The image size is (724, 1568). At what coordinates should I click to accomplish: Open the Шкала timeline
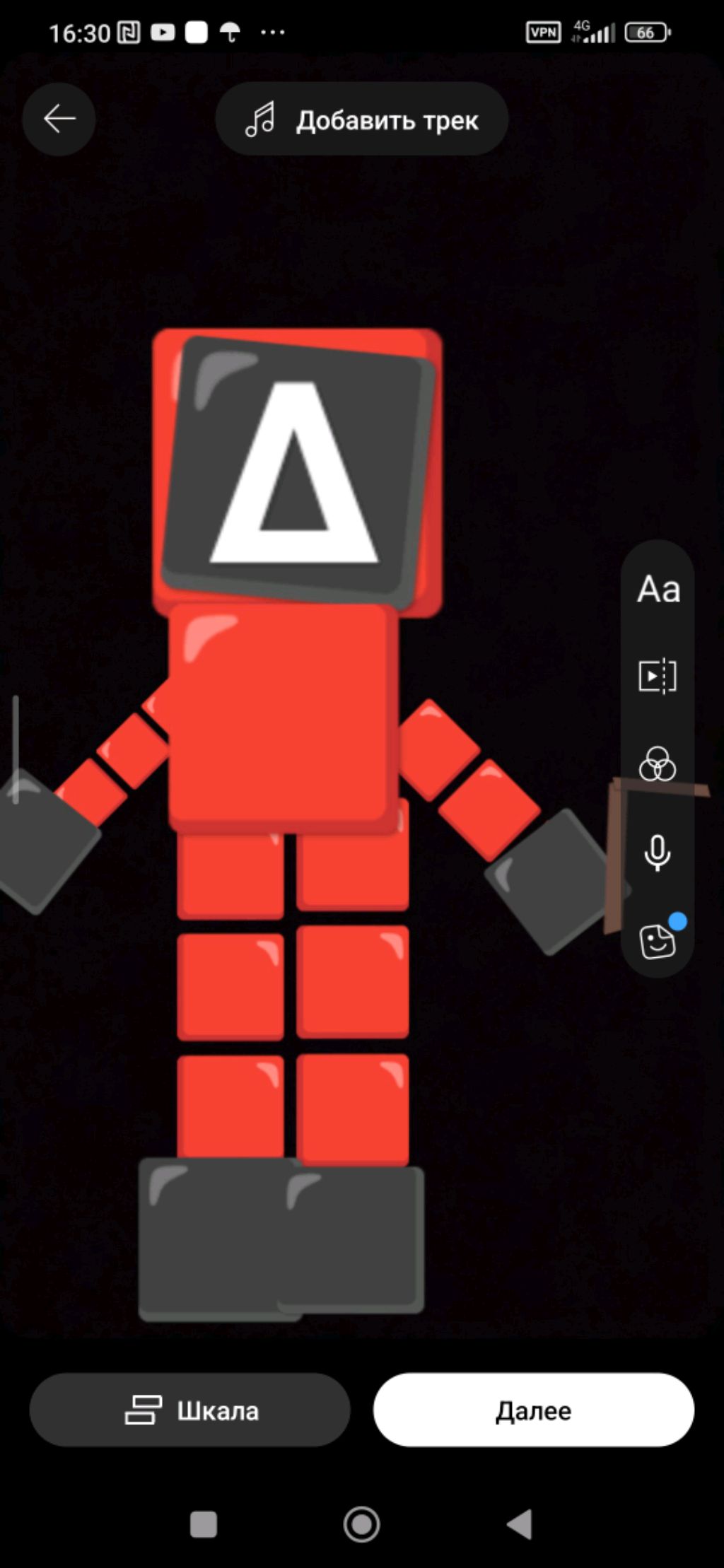coord(189,1410)
